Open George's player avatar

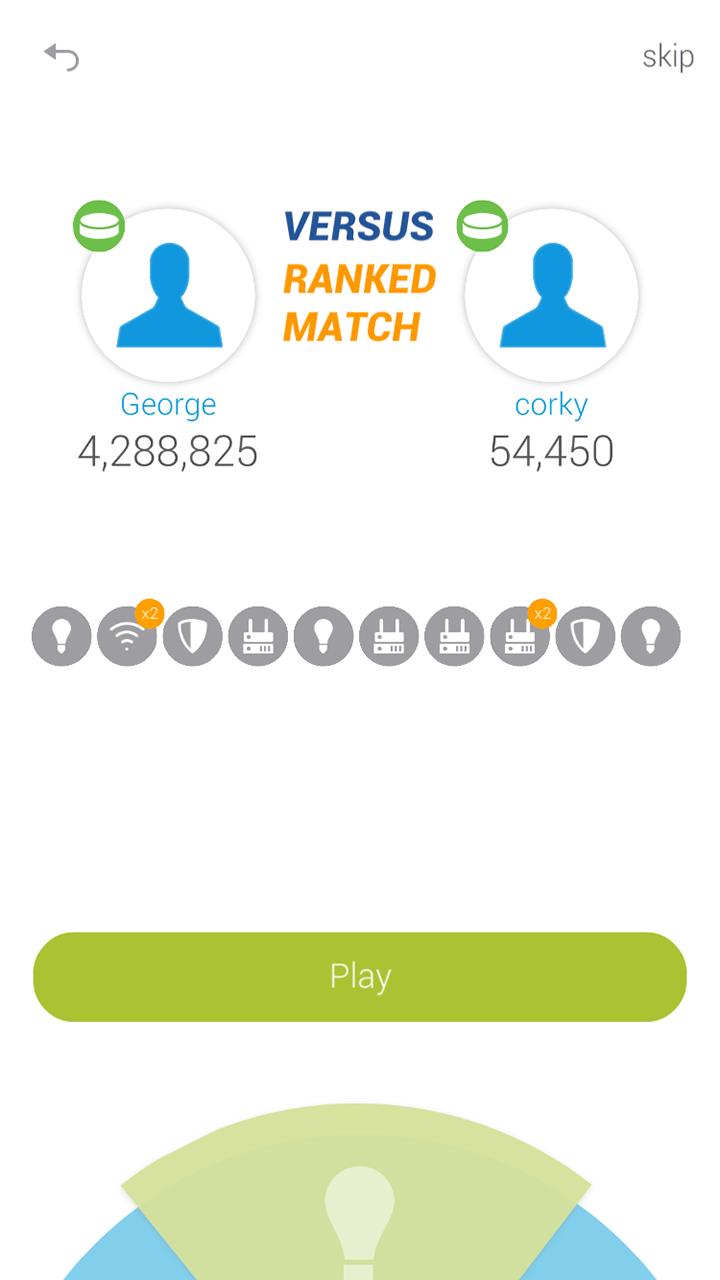point(168,296)
